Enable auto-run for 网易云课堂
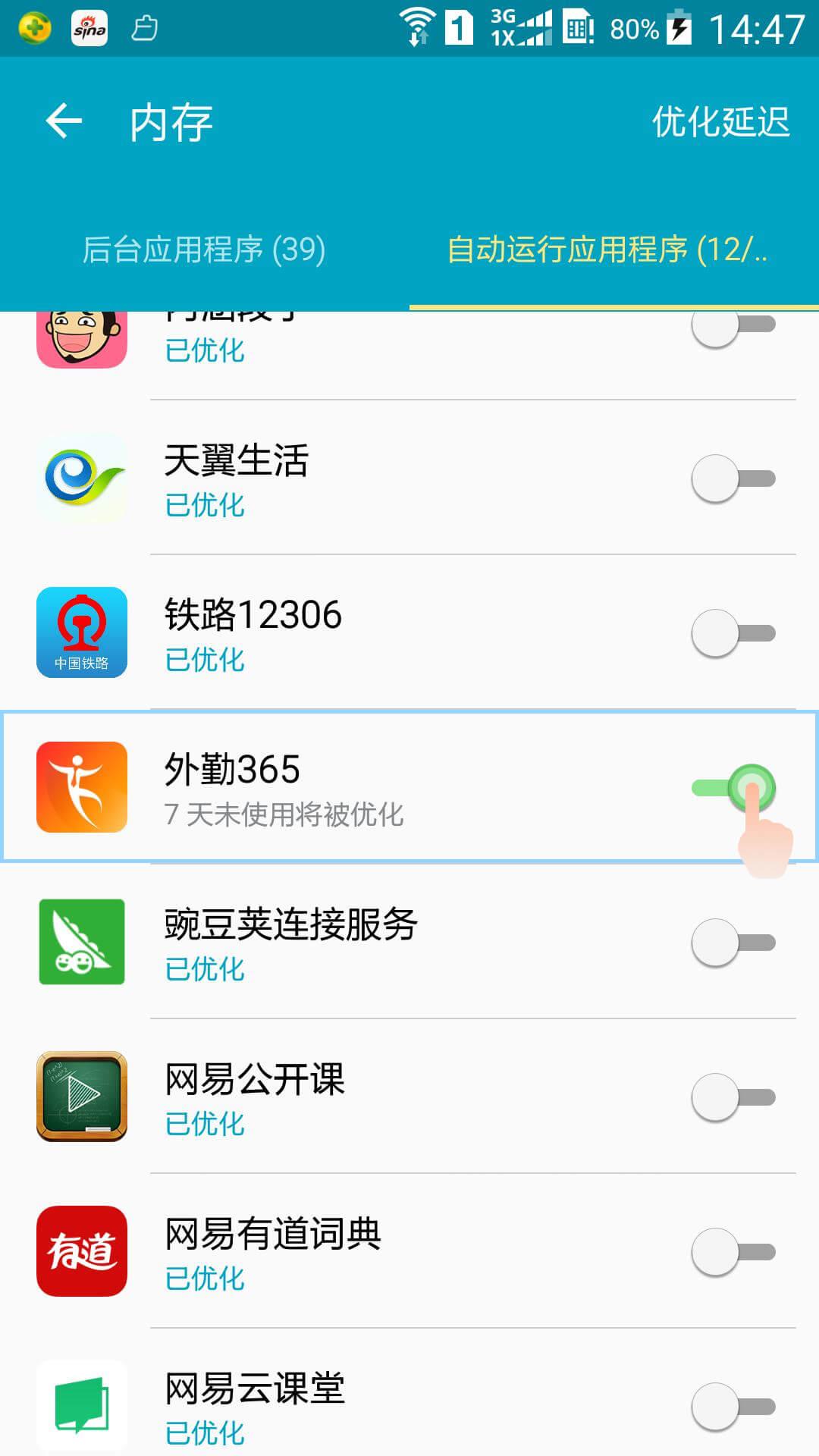 click(733, 1407)
